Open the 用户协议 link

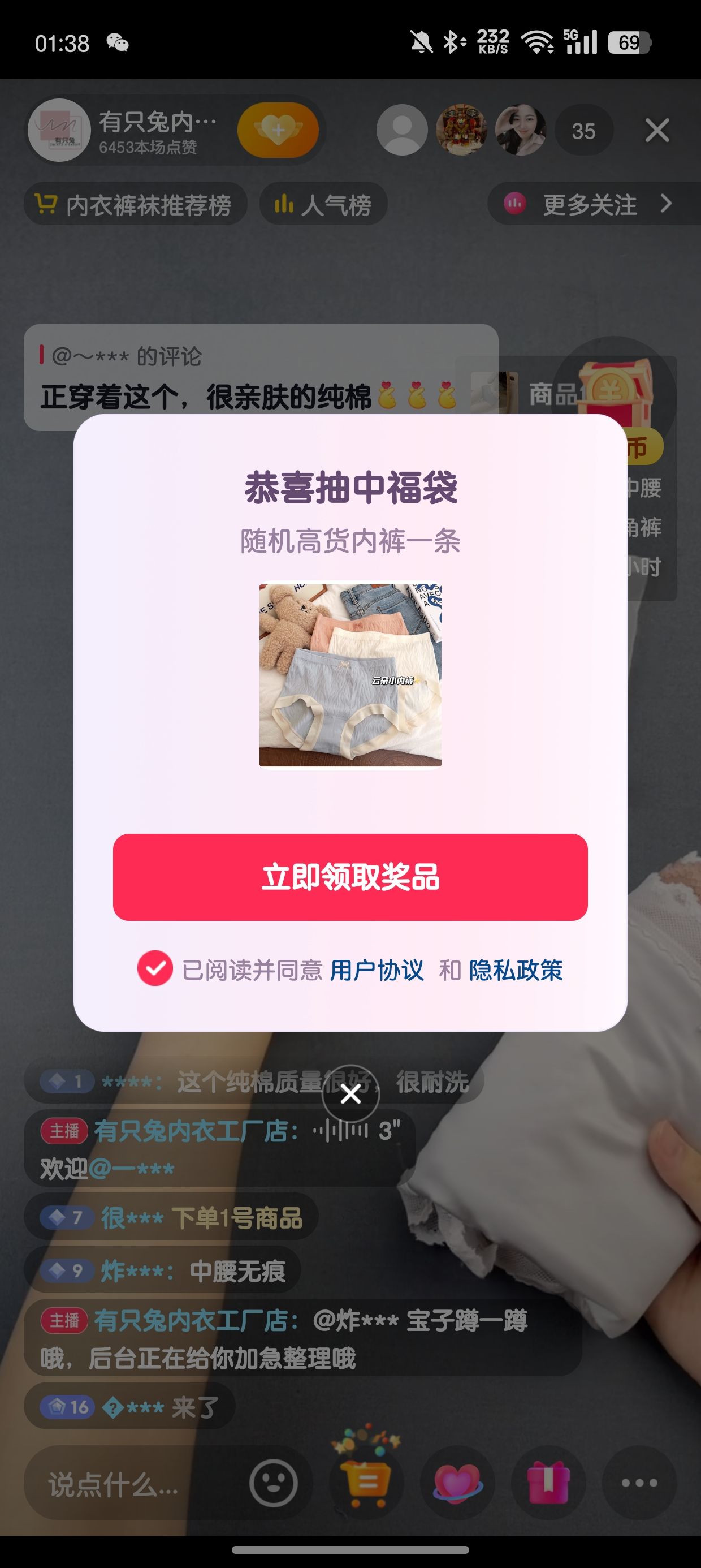pos(376,970)
